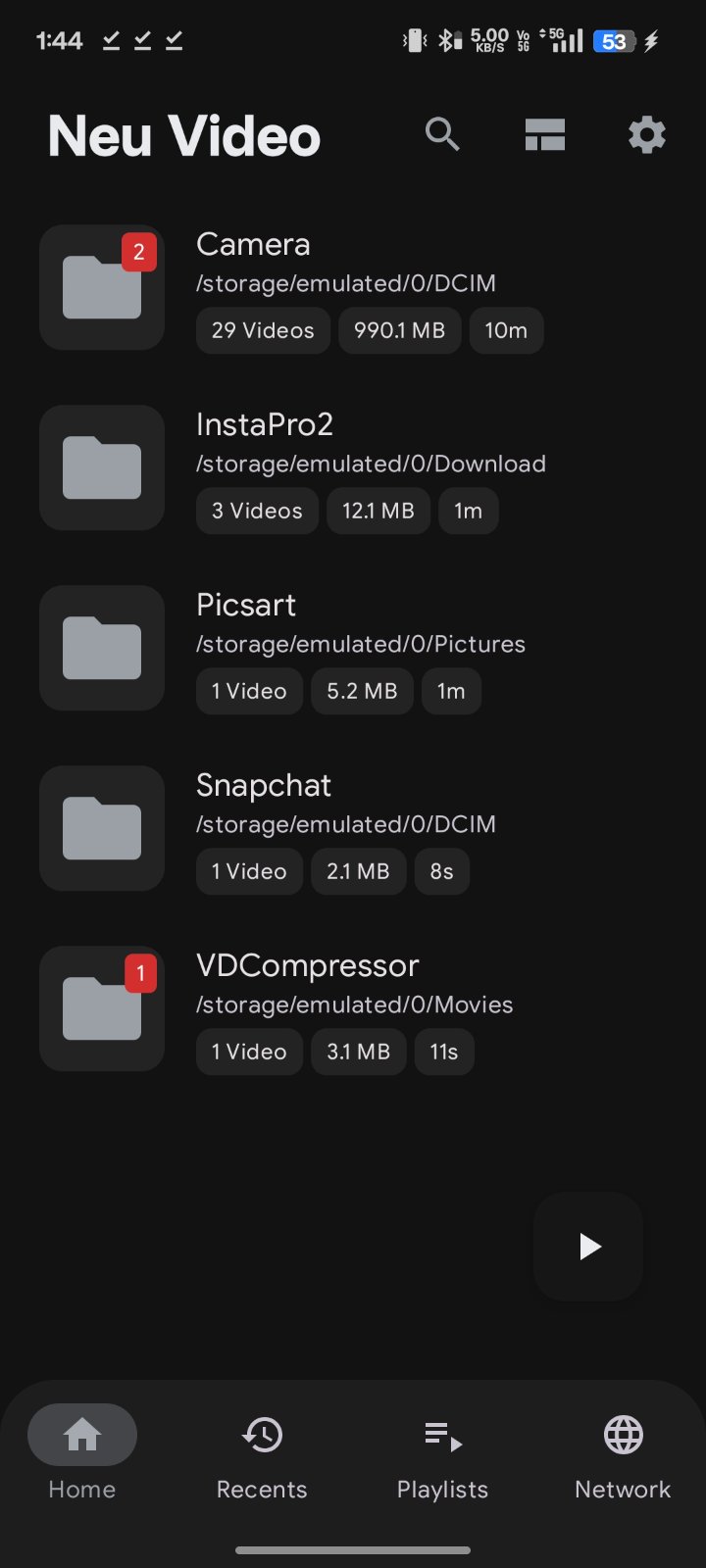706x1568 pixels.
Task: Open the InstaPro2 folder
Action: point(353,467)
